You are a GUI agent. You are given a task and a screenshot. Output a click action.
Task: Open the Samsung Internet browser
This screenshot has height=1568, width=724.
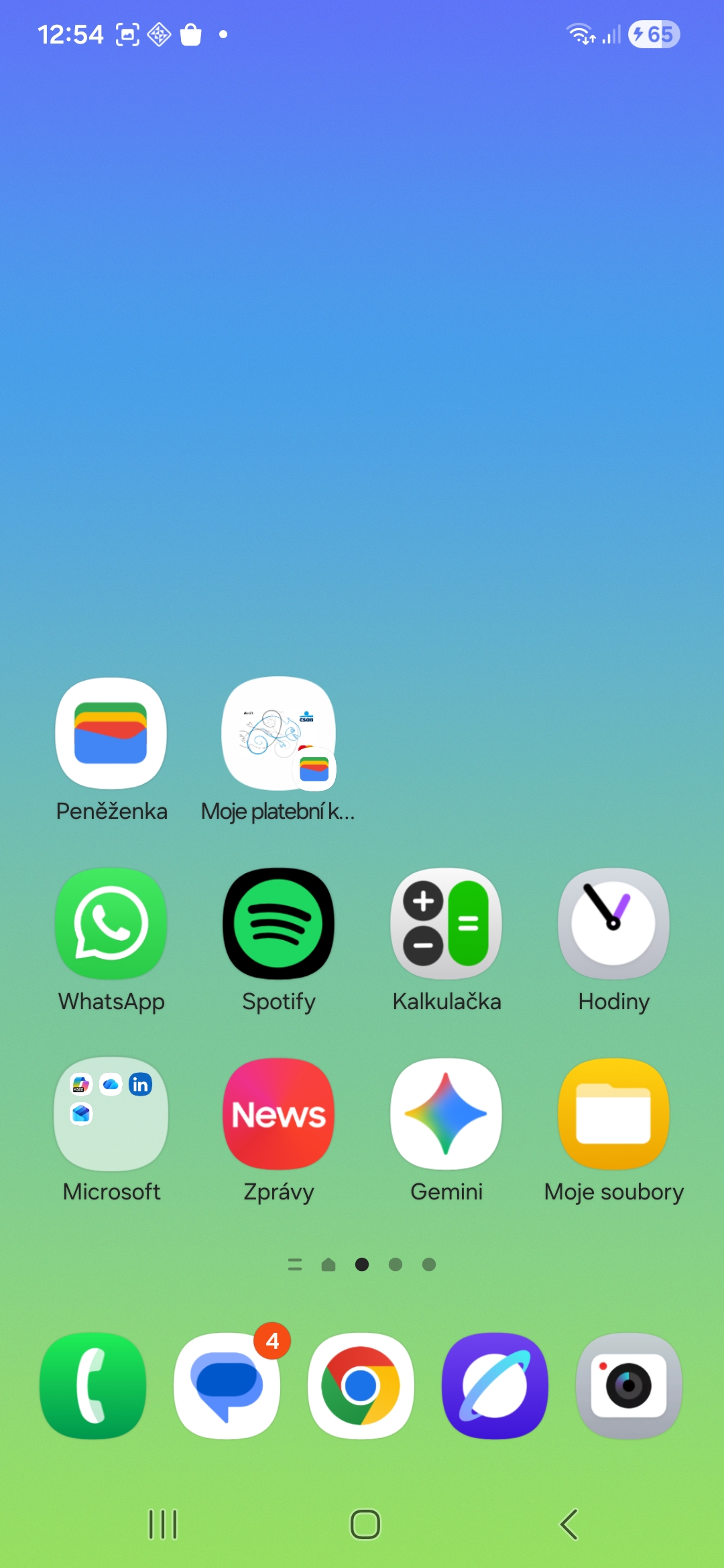coord(495,1386)
